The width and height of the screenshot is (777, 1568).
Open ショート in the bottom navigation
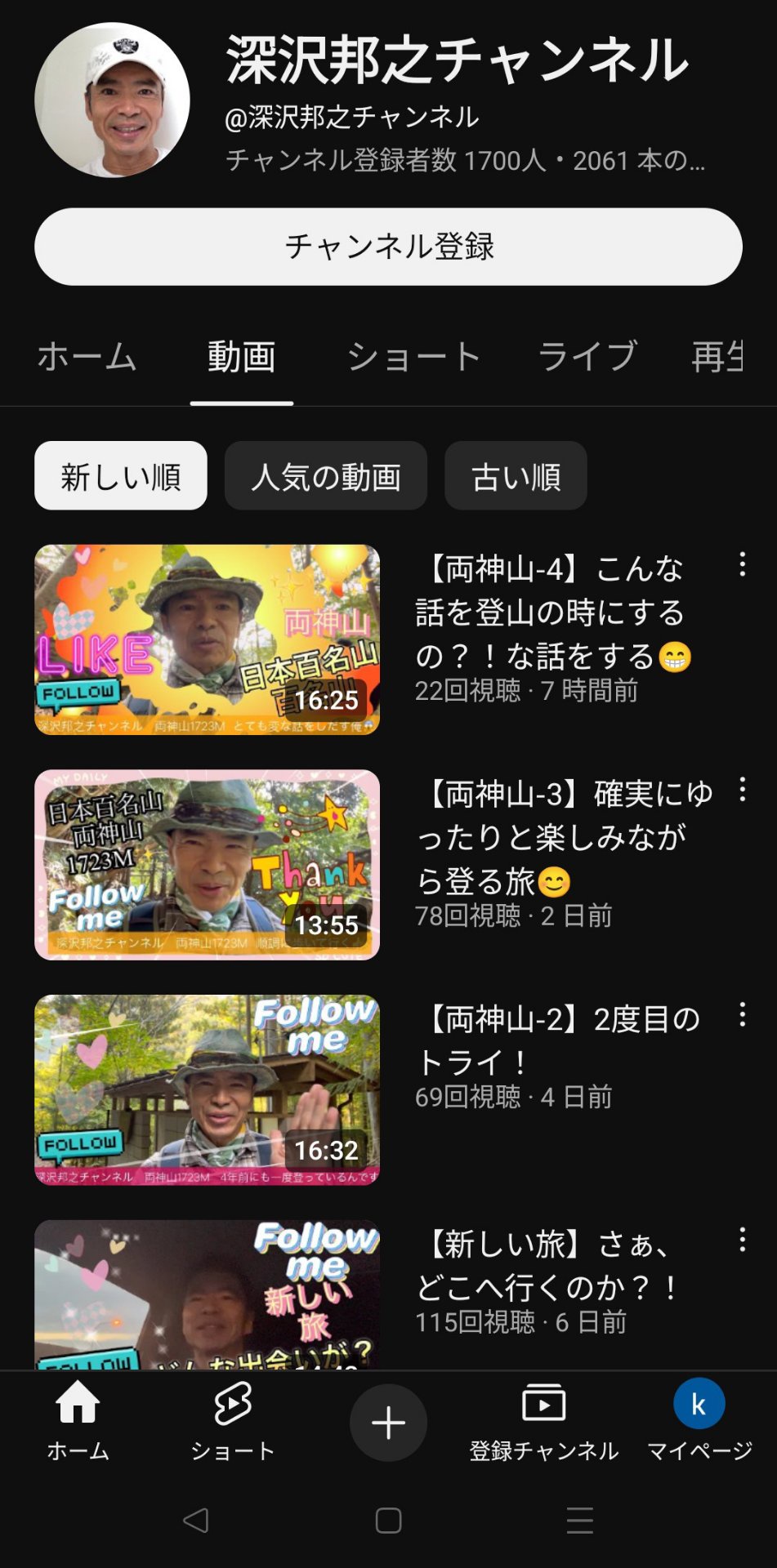pyautogui.click(x=233, y=1421)
